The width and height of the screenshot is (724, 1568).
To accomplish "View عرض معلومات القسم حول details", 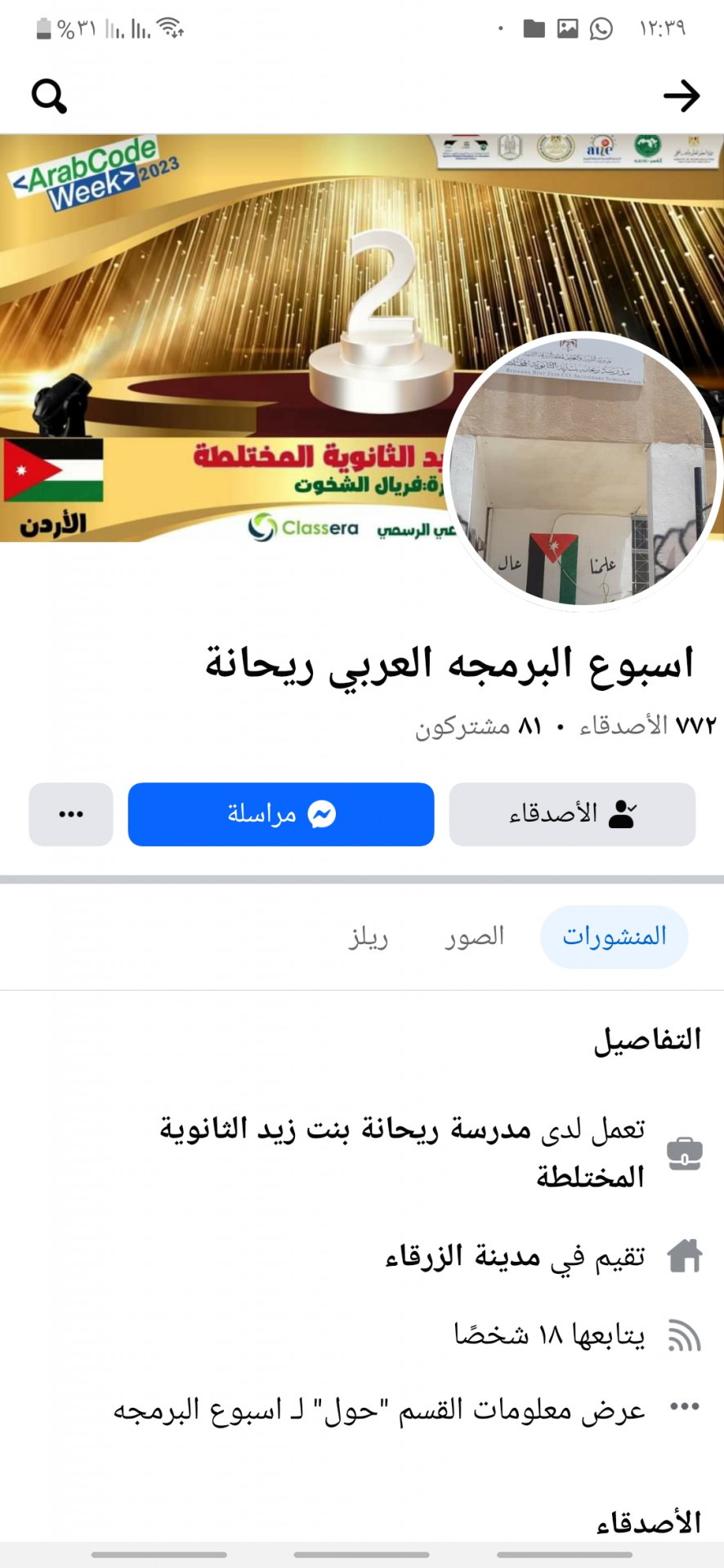I will 379,1410.
